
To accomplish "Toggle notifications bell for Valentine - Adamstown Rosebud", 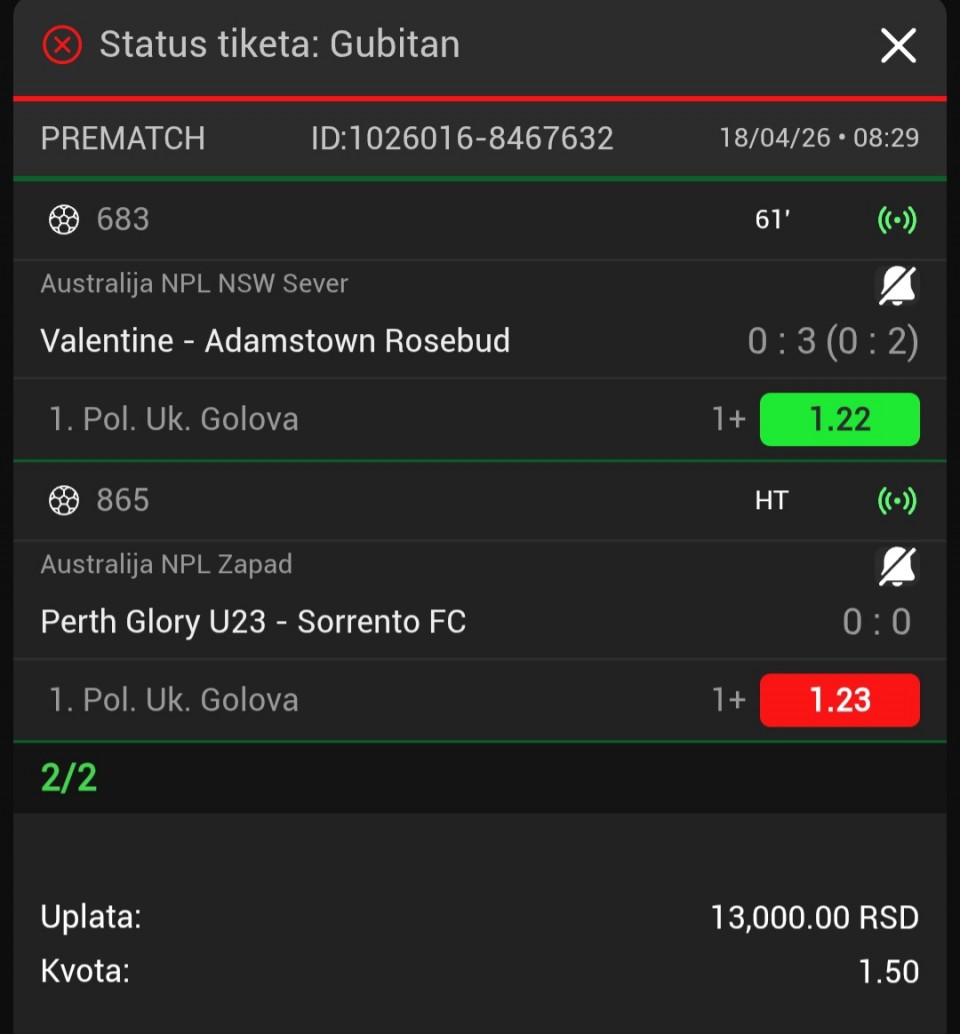I will pyautogui.click(x=897, y=287).
